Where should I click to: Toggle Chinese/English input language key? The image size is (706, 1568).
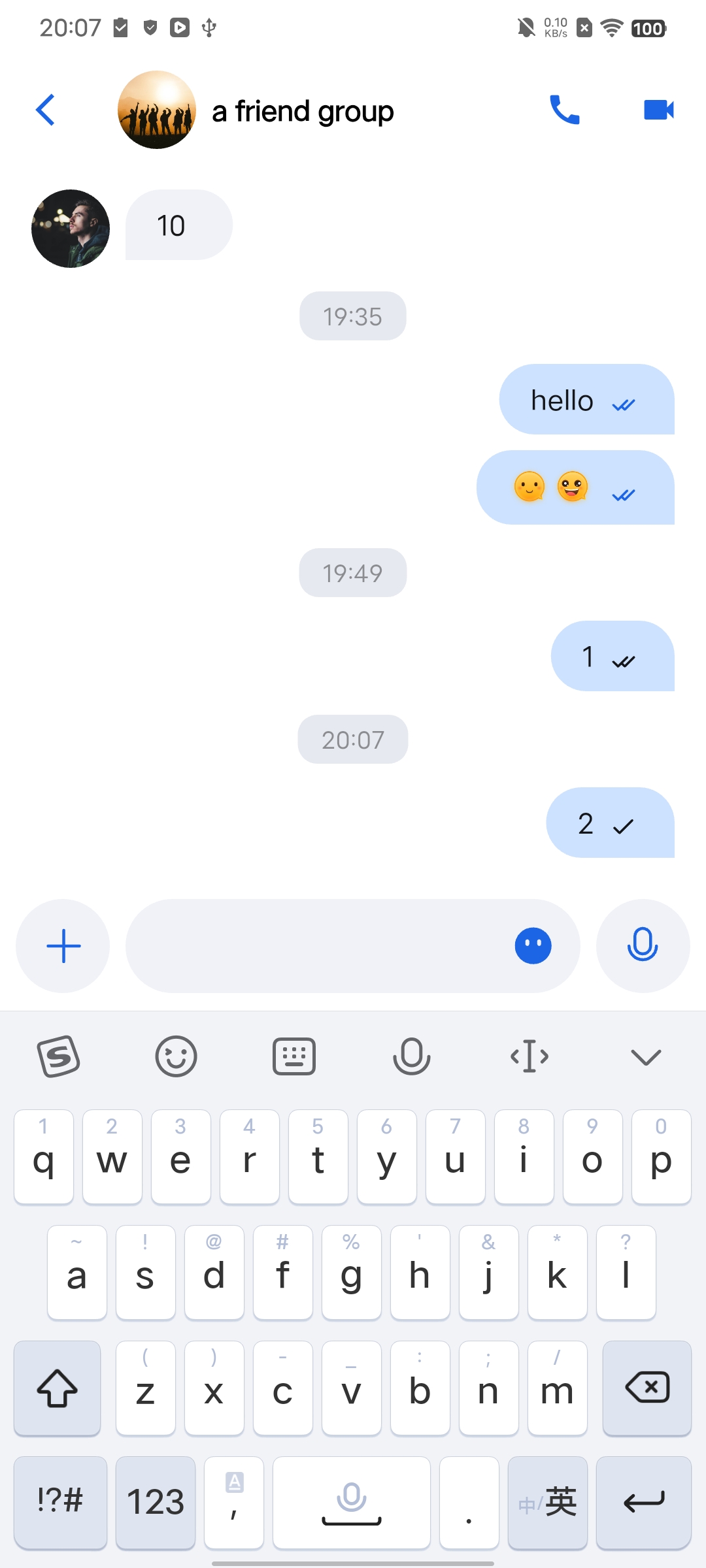coord(548,1502)
